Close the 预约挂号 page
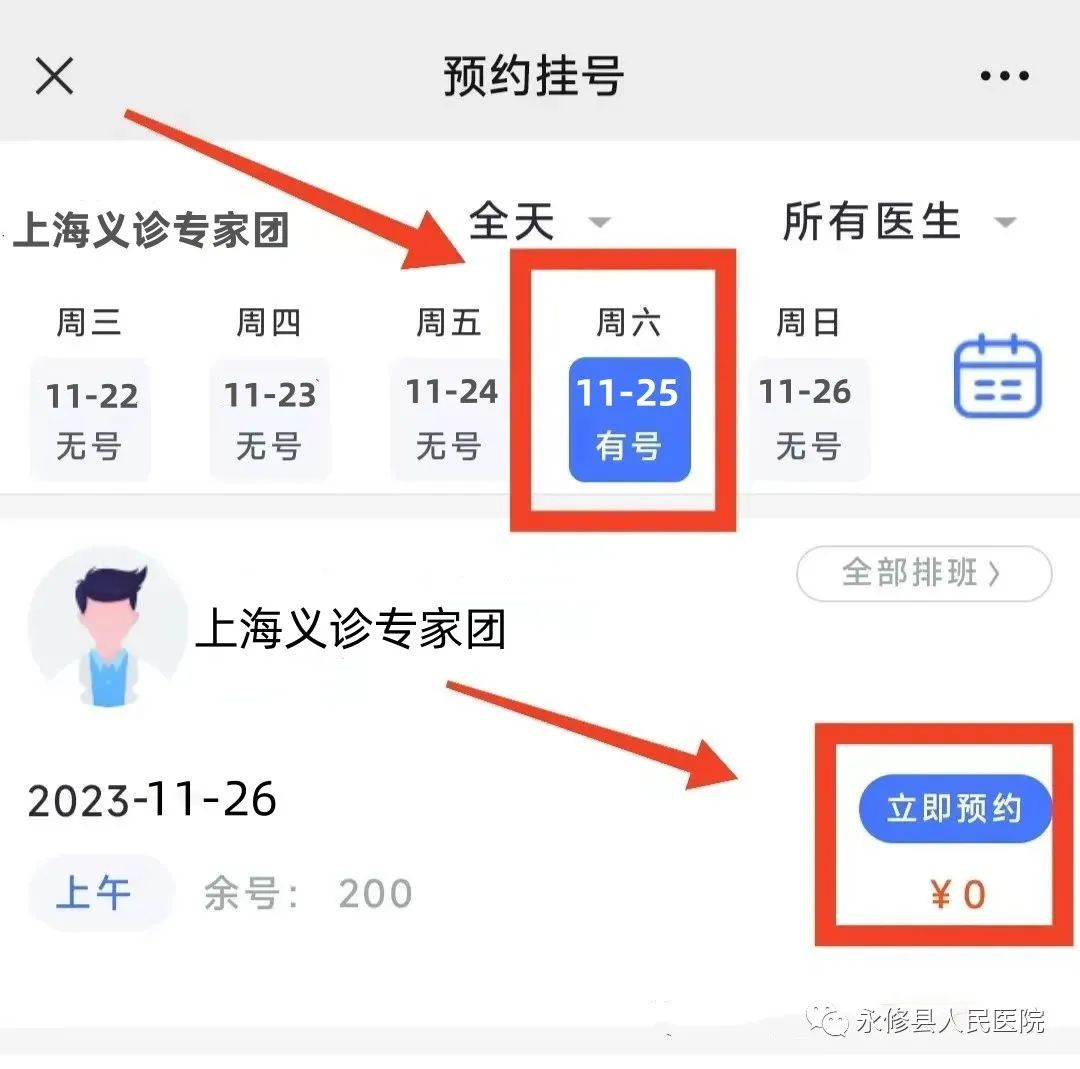1080x1069 pixels. click(55, 75)
